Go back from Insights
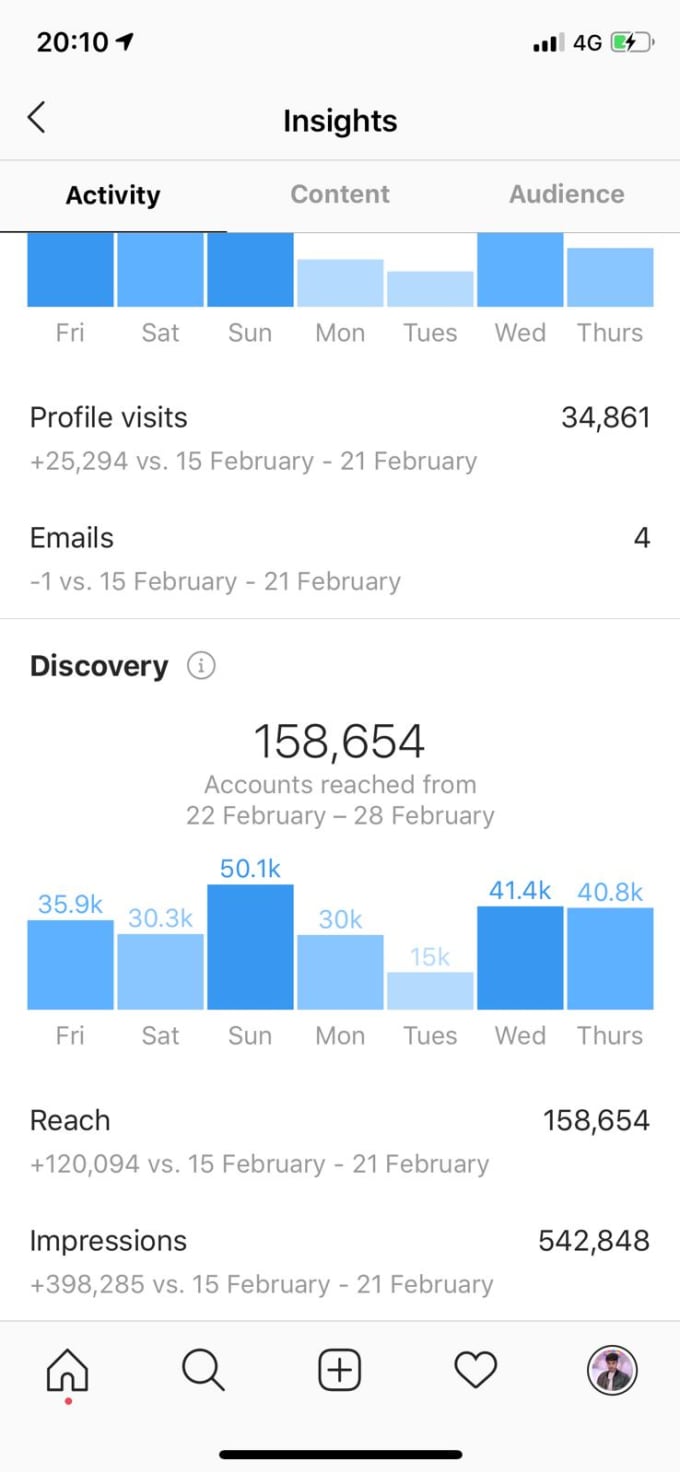Viewport: 680px width, 1472px height. (36, 118)
